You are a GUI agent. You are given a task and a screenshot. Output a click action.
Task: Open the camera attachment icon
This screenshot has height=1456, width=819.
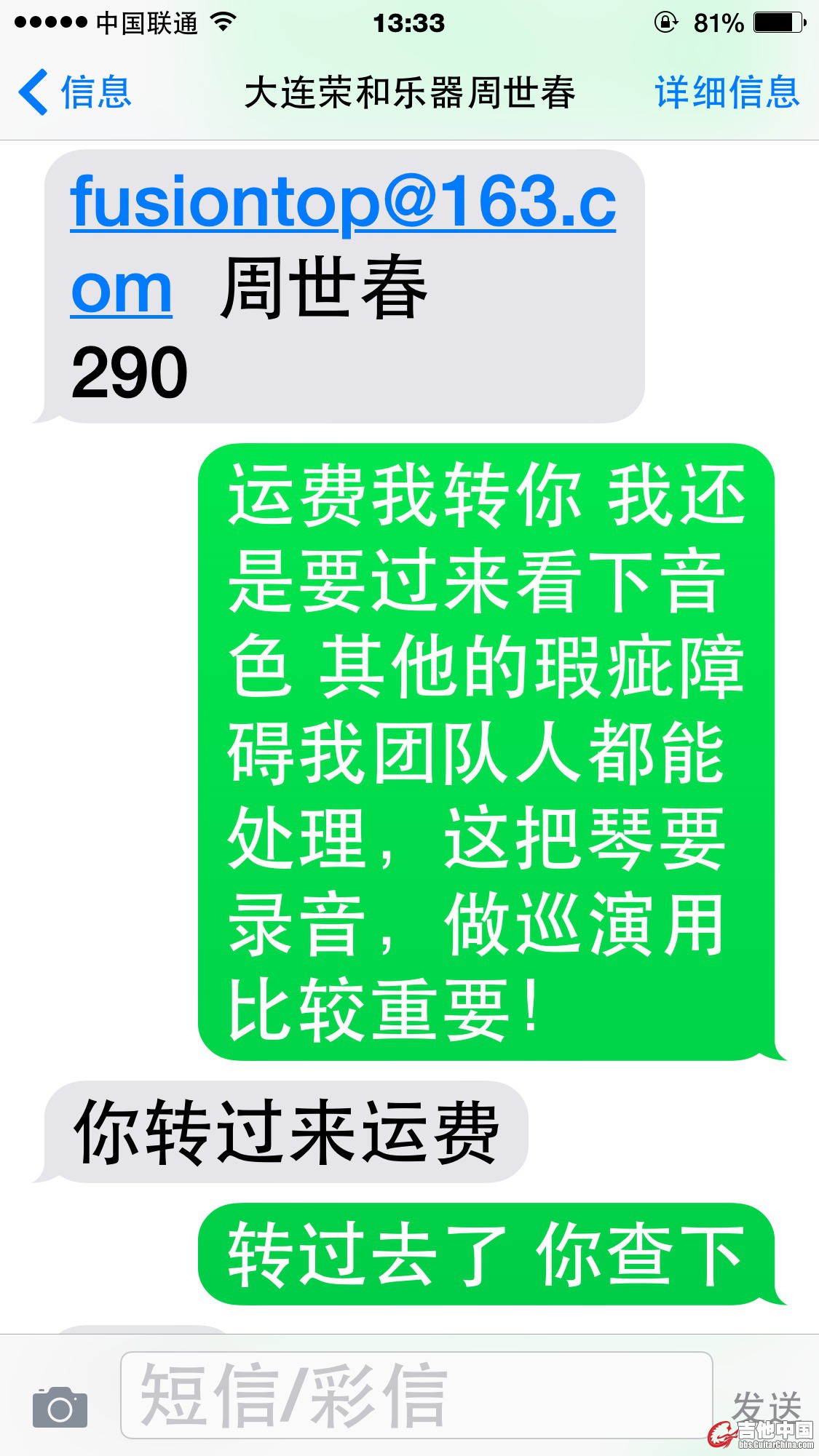60,1407
